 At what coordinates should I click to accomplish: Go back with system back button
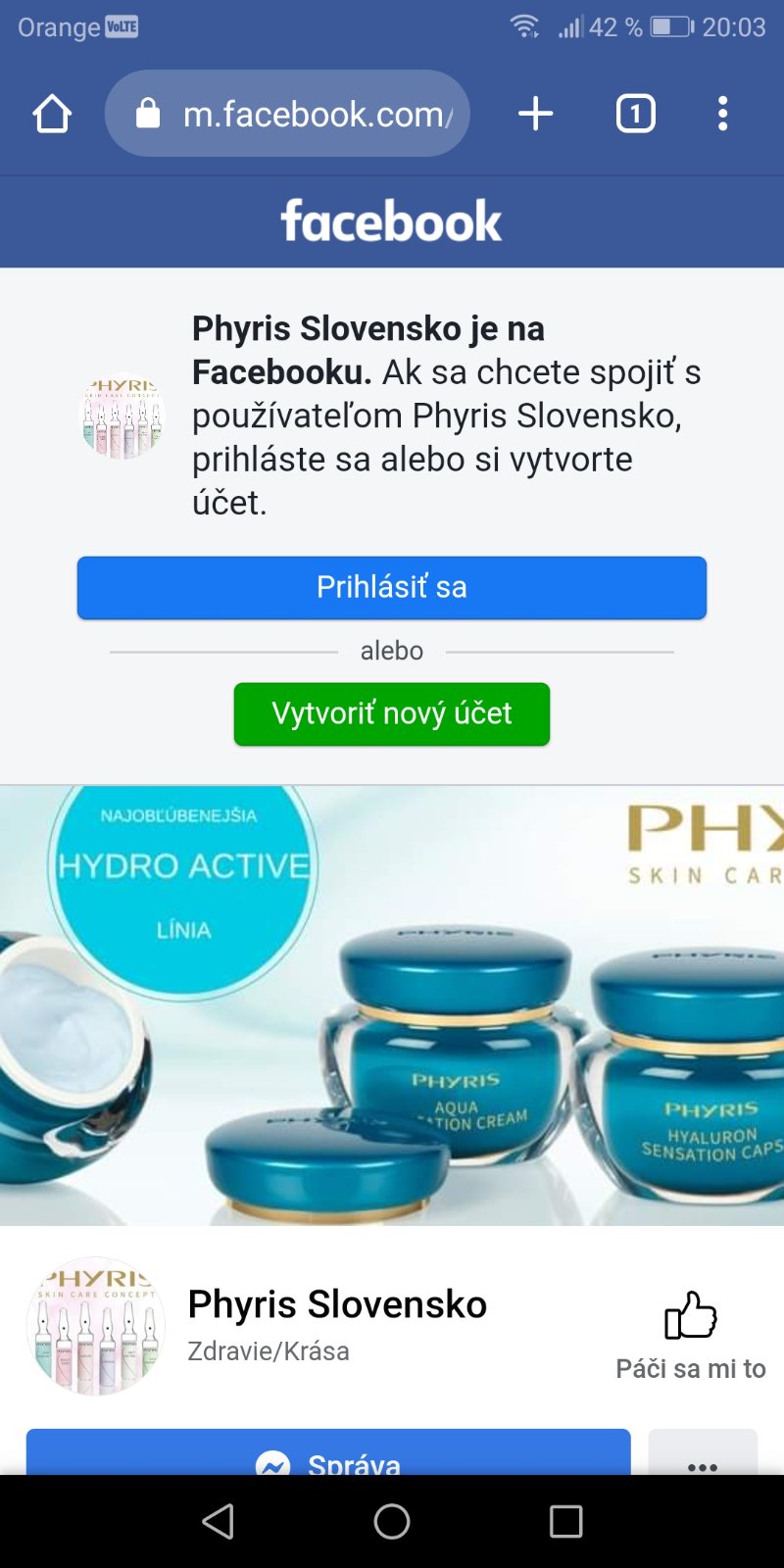tap(218, 1521)
